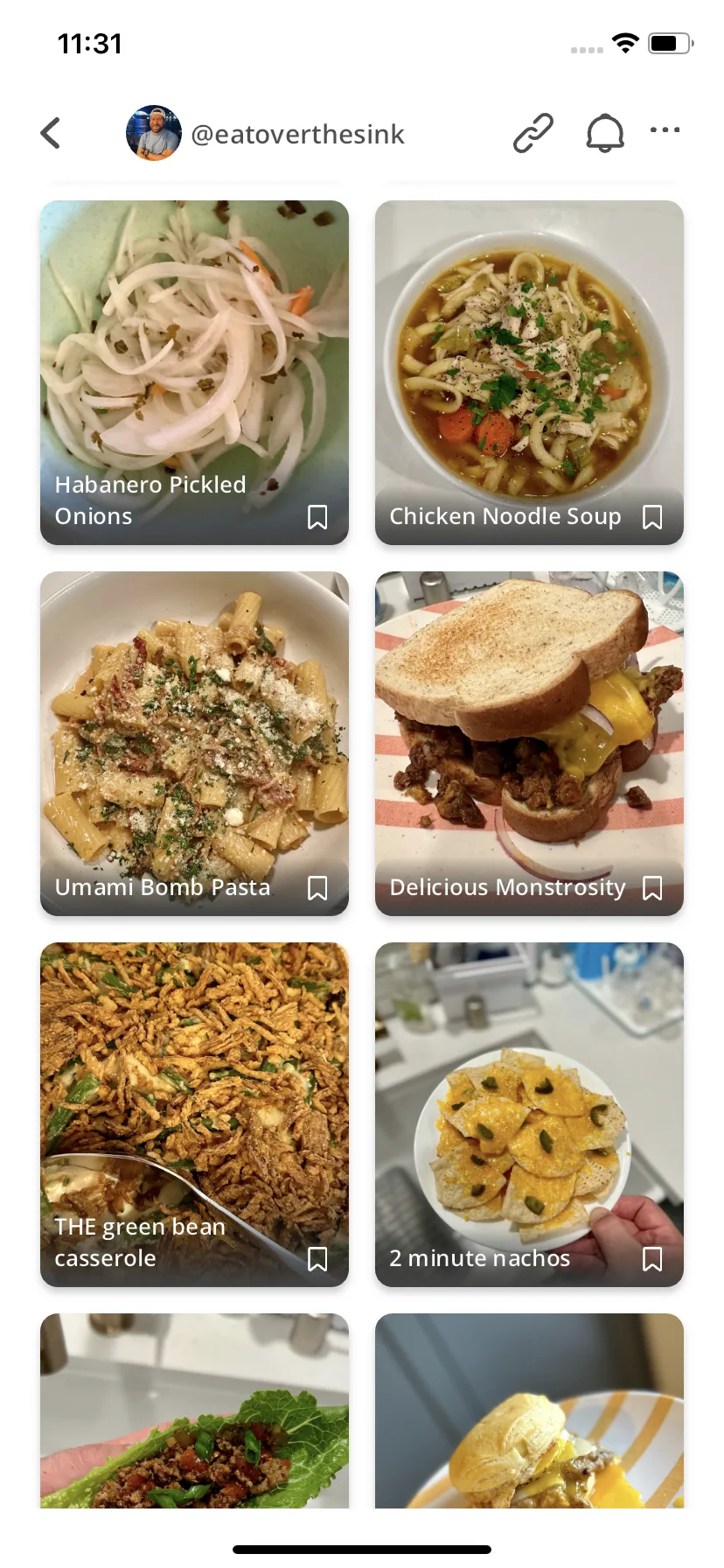The height and width of the screenshot is (1568, 724).
Task: Open the @eatoverthesink profile avatar
Action: (x=154, y=134)
